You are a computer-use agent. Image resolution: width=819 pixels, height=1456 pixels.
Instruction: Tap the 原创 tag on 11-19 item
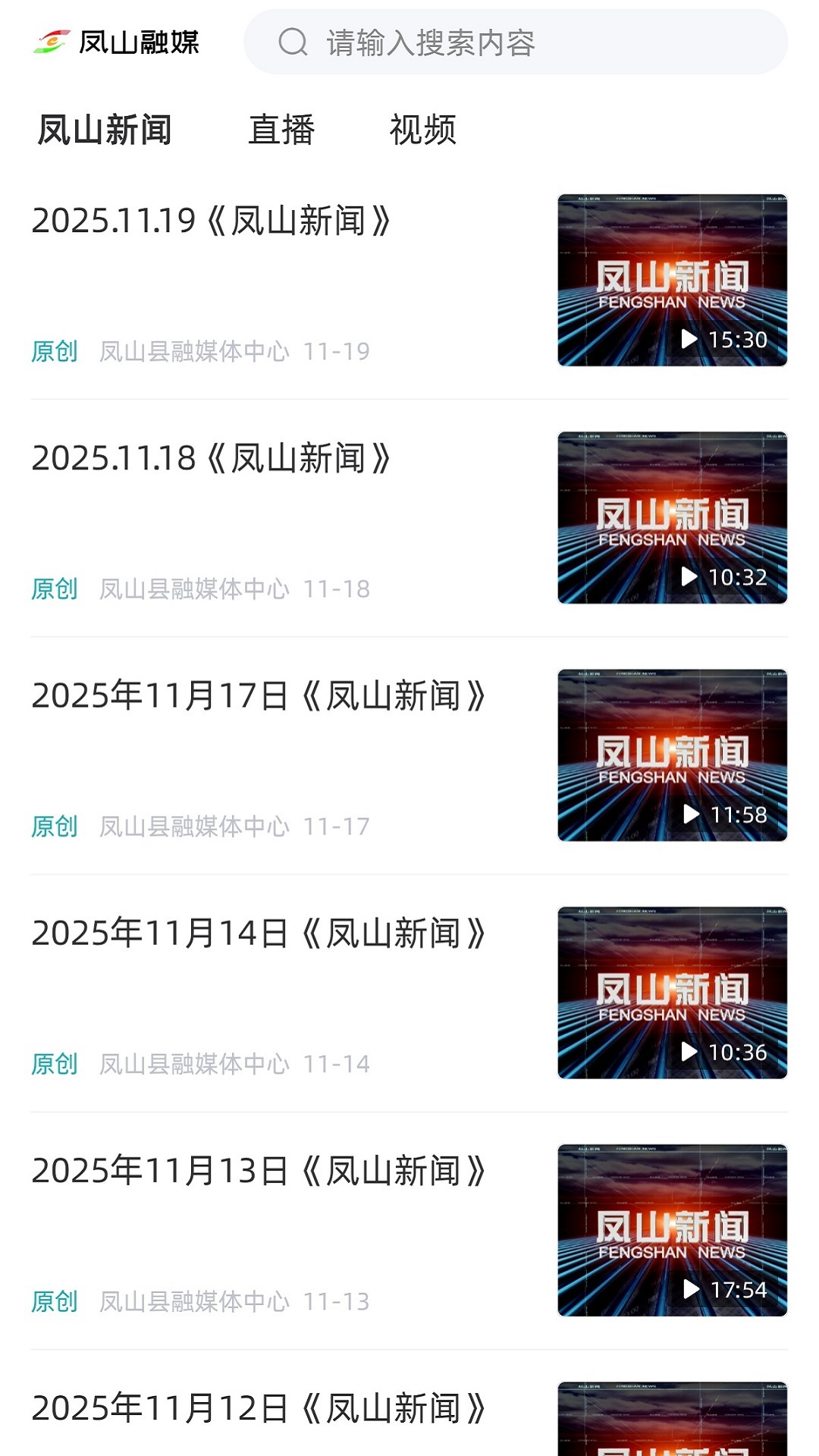(x=54, y=350)
